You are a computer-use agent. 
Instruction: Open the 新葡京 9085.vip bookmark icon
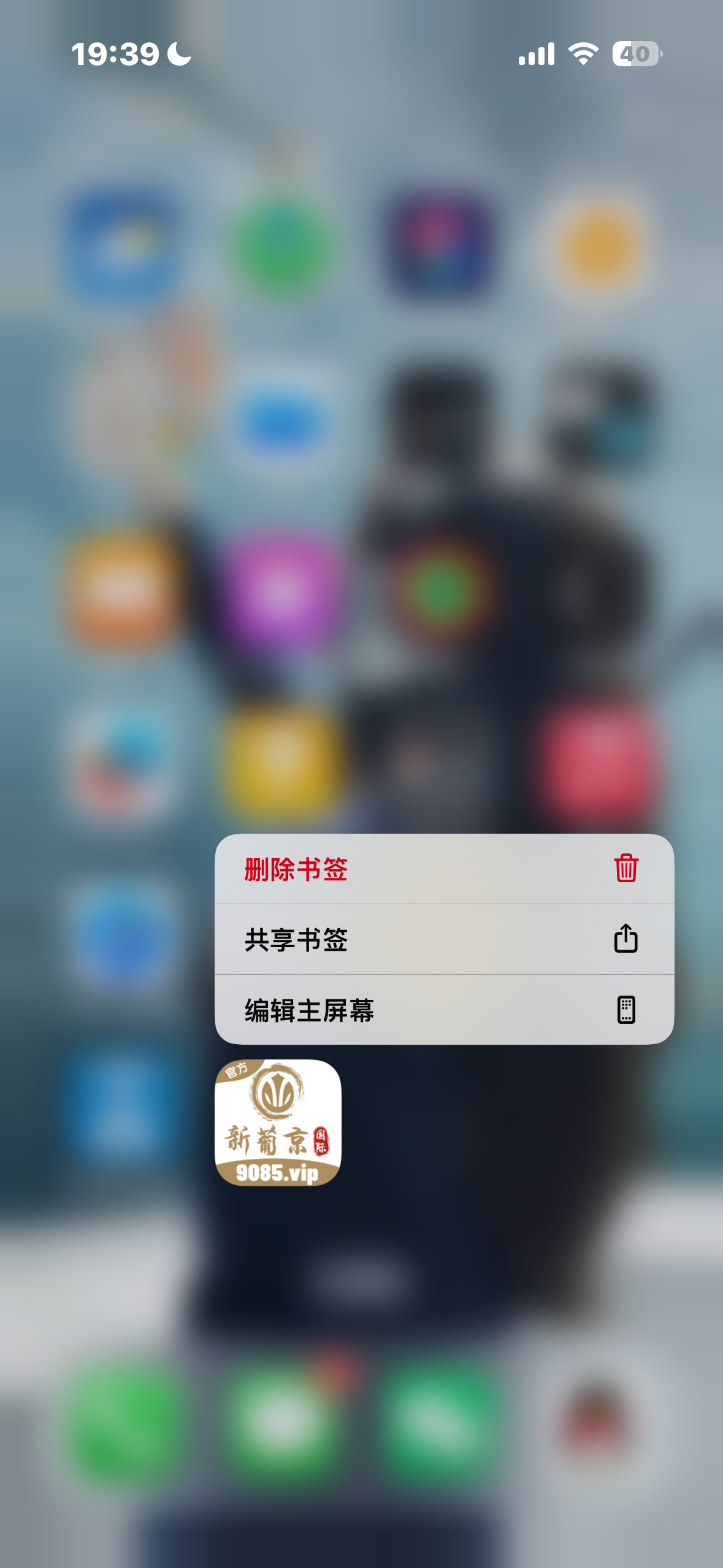coord(278,1123)
